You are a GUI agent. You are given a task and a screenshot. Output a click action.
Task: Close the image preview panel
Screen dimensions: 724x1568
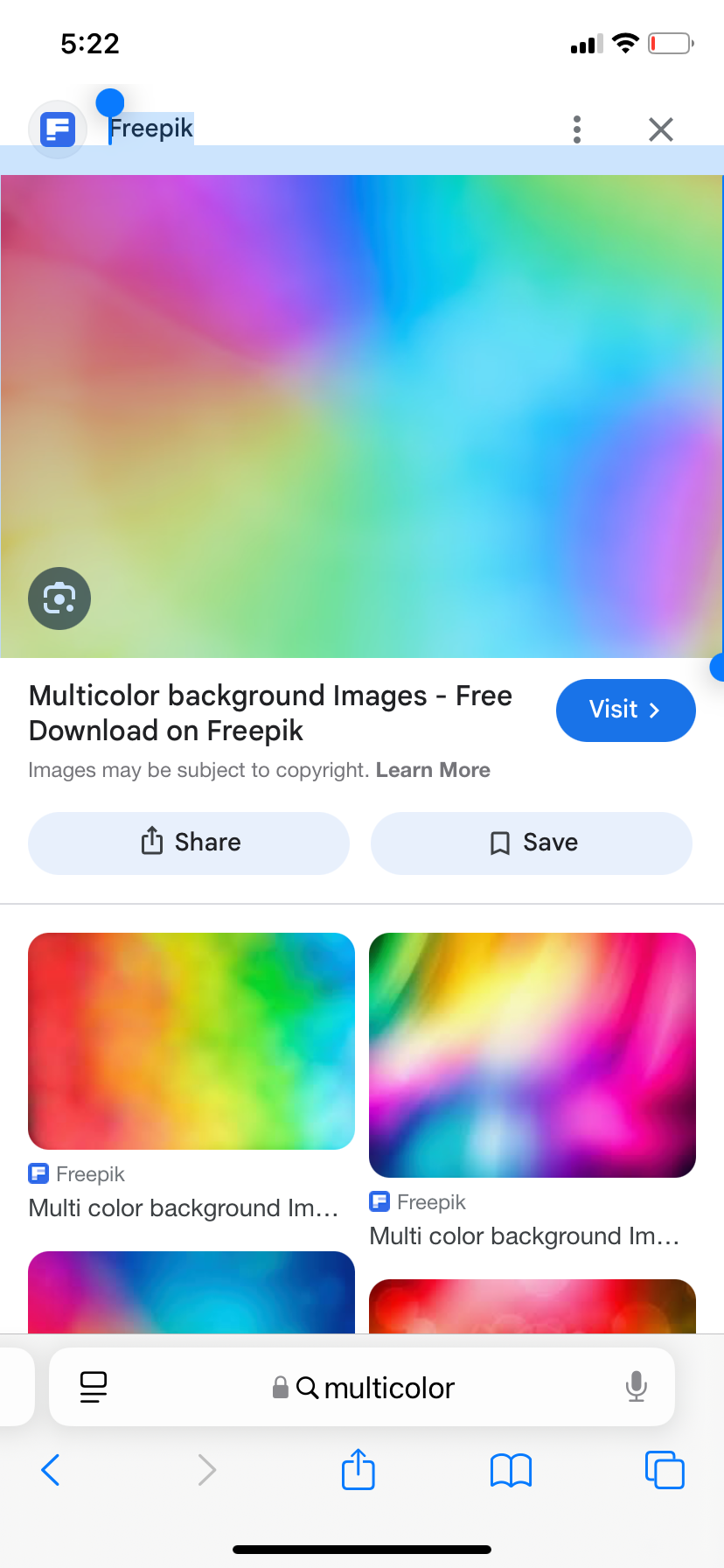pos(661,129)
